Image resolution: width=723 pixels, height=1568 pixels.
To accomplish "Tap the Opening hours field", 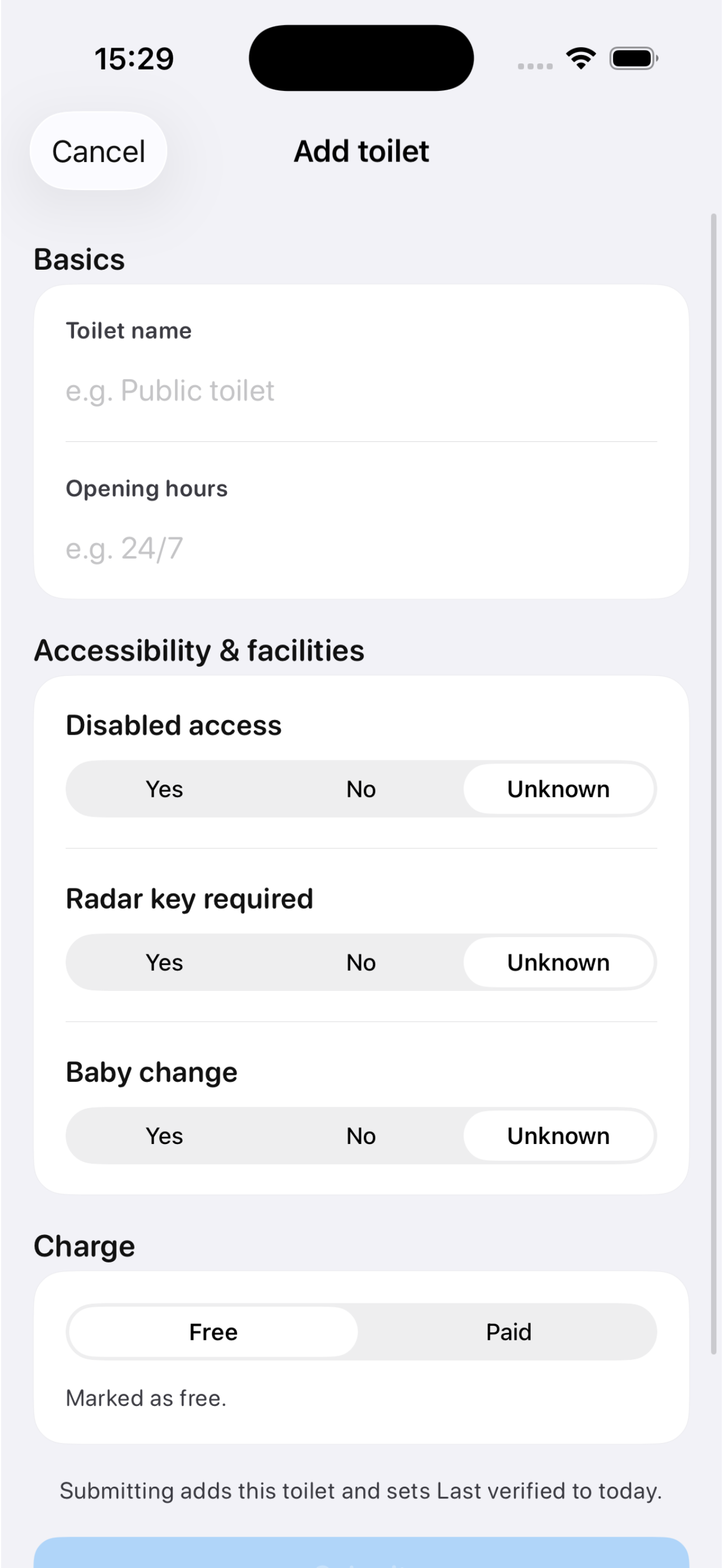I will (360, 548).
